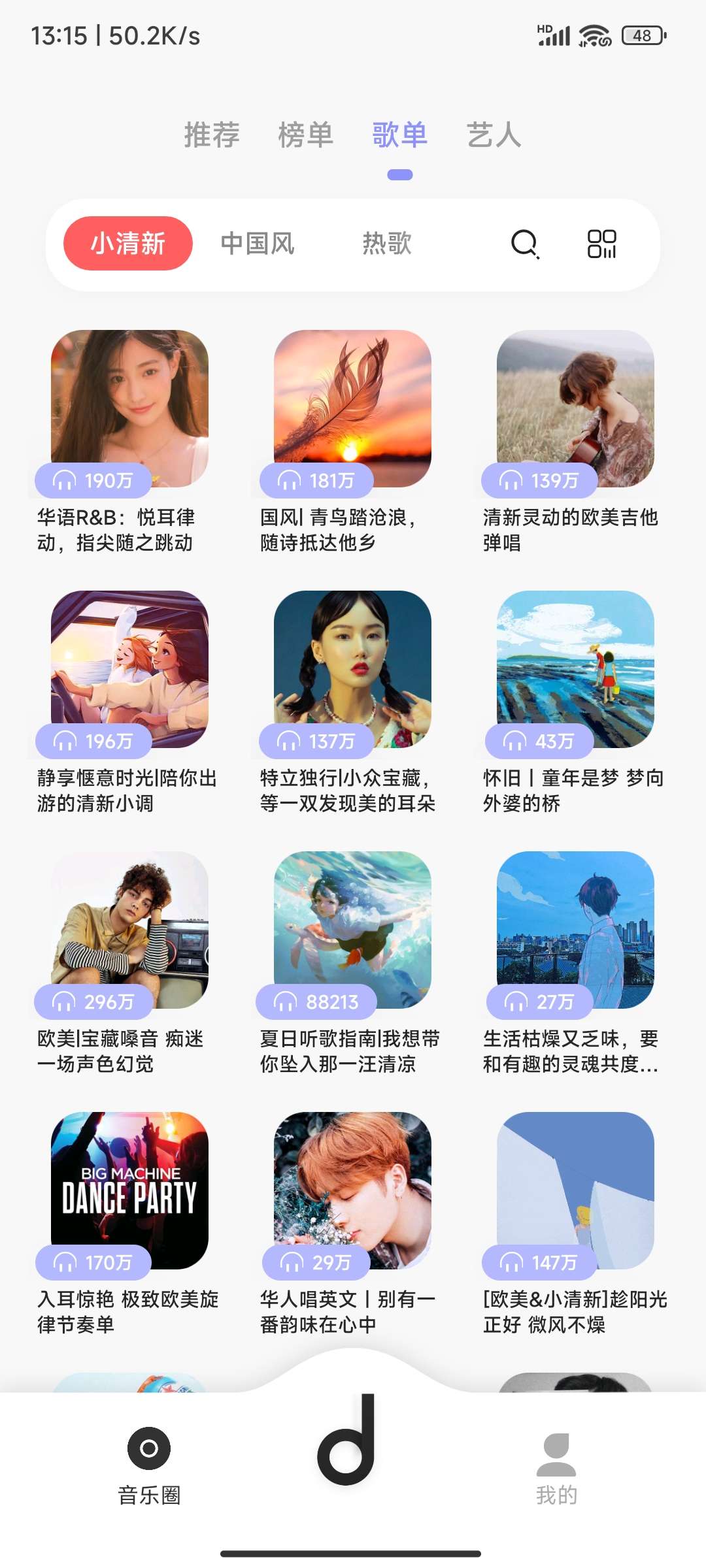Viewport: 706px width, 1568px height.
Task: Switch to the 艺人 tab
Action: 494,135
